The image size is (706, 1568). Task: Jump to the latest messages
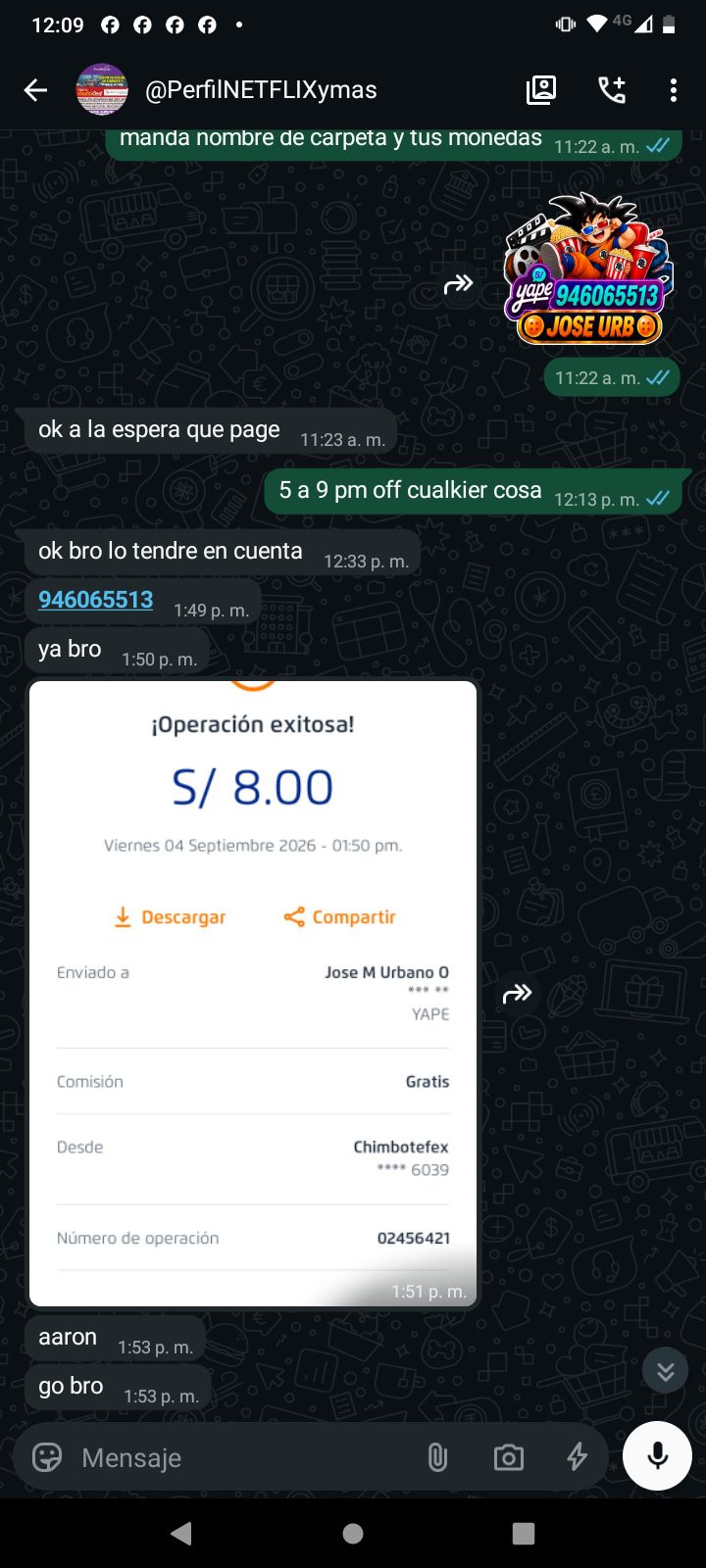coord(666,1371)
